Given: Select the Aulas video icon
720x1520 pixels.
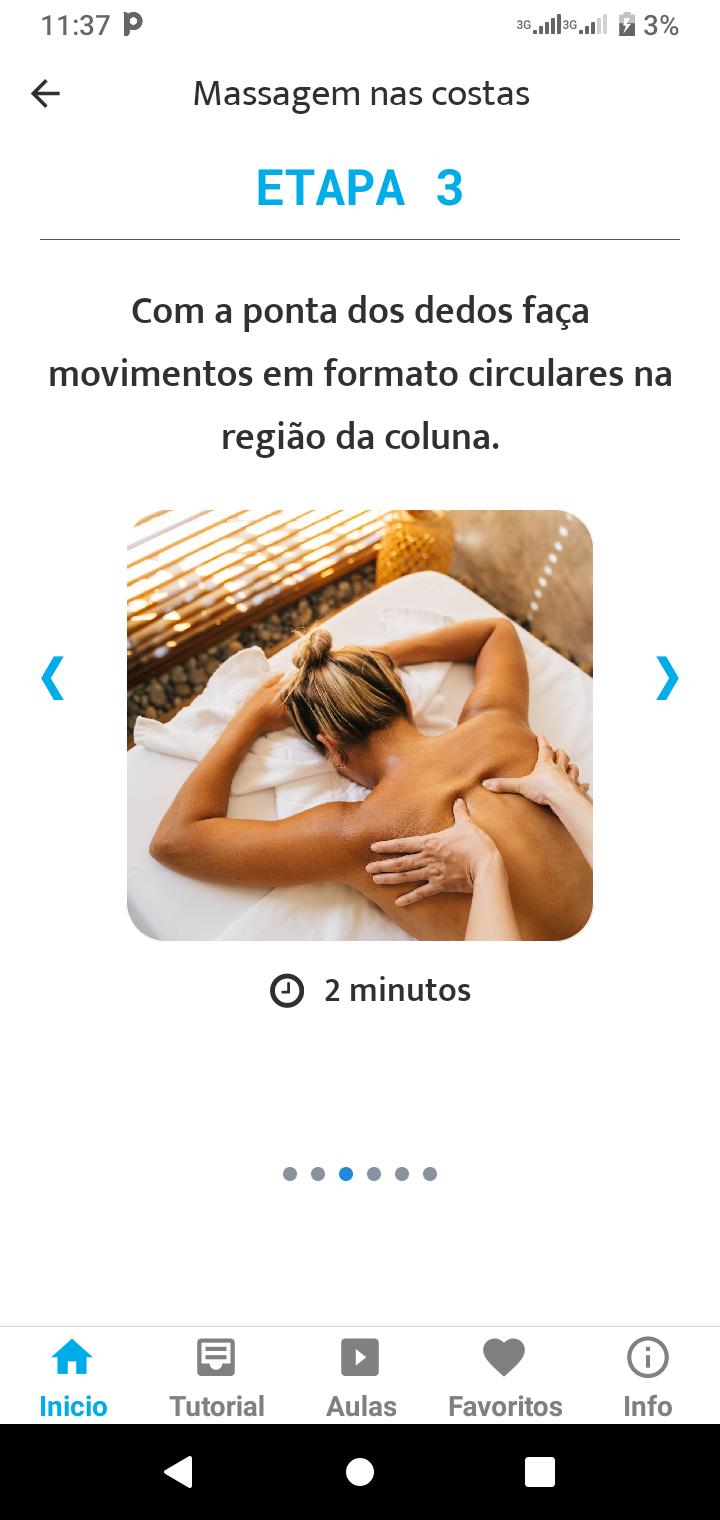Looking at the screenshot, I should 360,1358.
